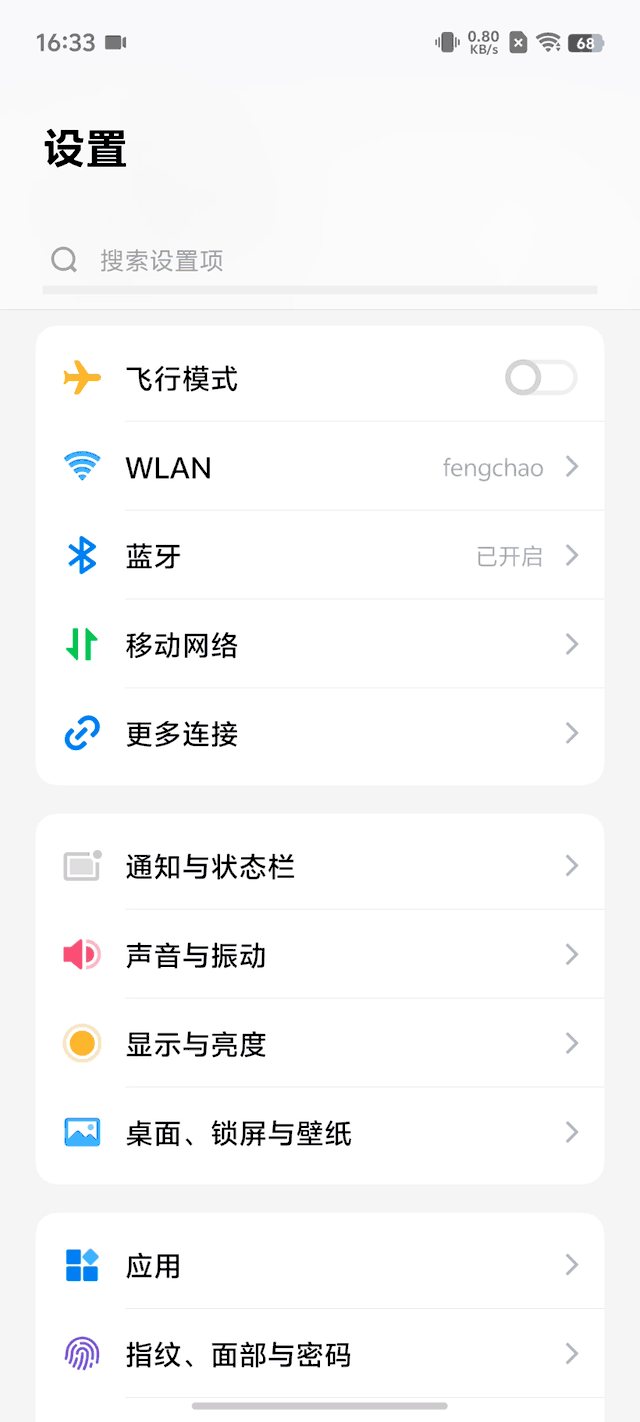Open 更多连接 options
Image resolution: width=640 pixels, height=1422 pixels.
(320, 734)
